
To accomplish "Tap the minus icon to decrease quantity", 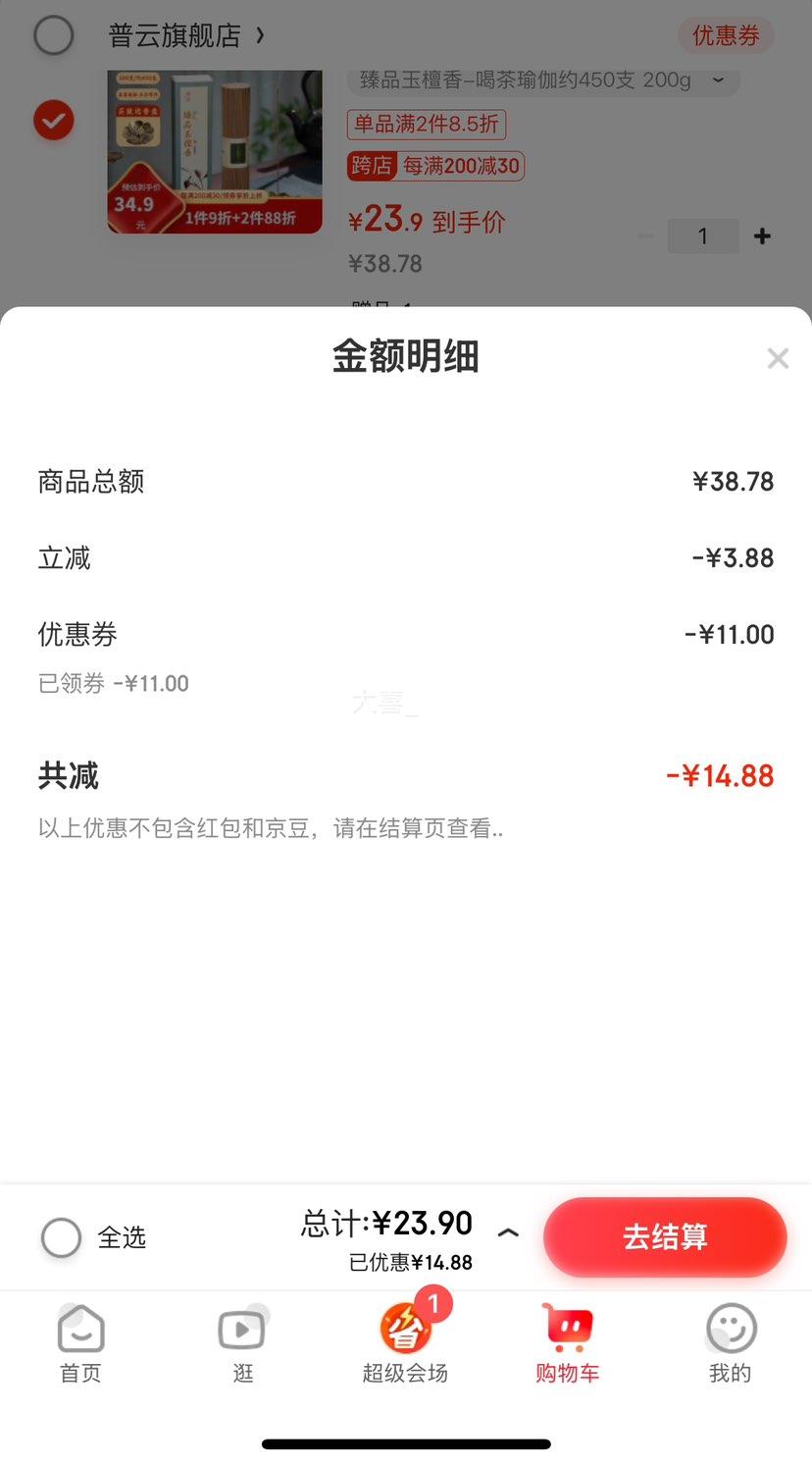I will [x=646, y=236].
